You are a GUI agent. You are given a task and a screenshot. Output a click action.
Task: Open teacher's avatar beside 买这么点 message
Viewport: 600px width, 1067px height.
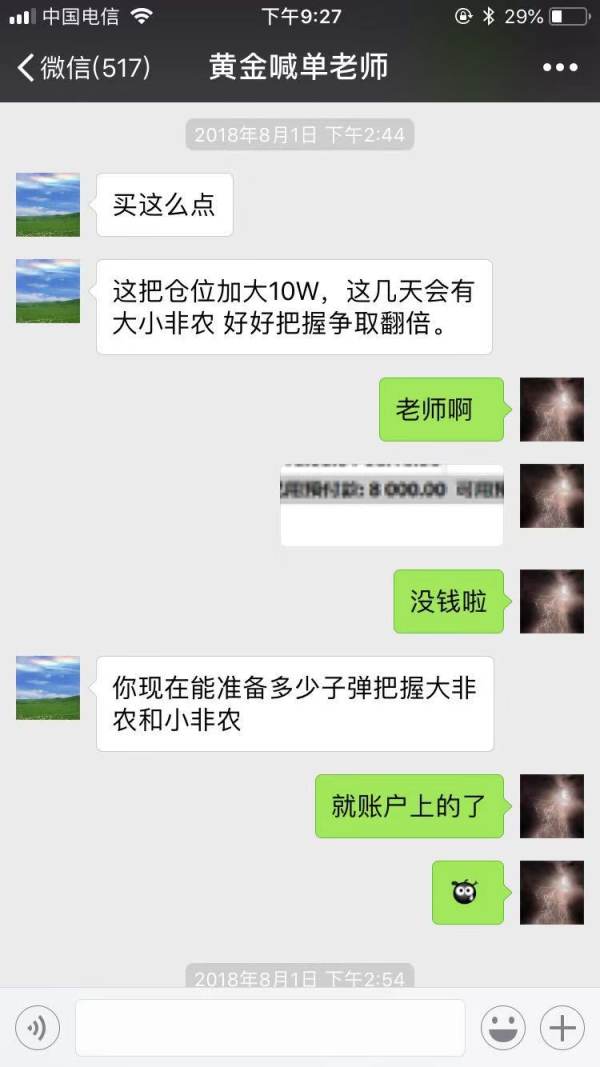click(47, 205)
